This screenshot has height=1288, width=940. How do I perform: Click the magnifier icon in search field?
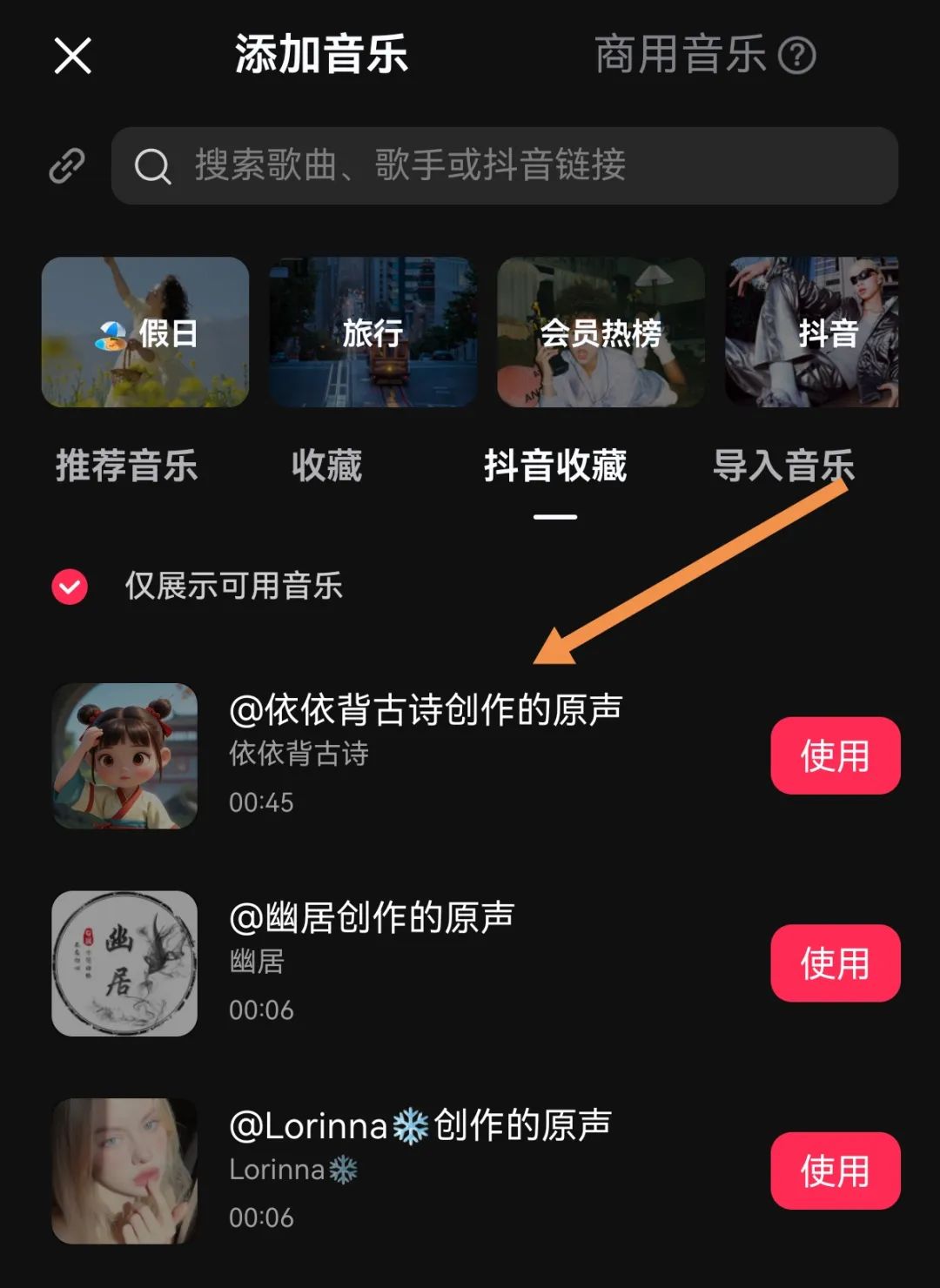[152, 166]
